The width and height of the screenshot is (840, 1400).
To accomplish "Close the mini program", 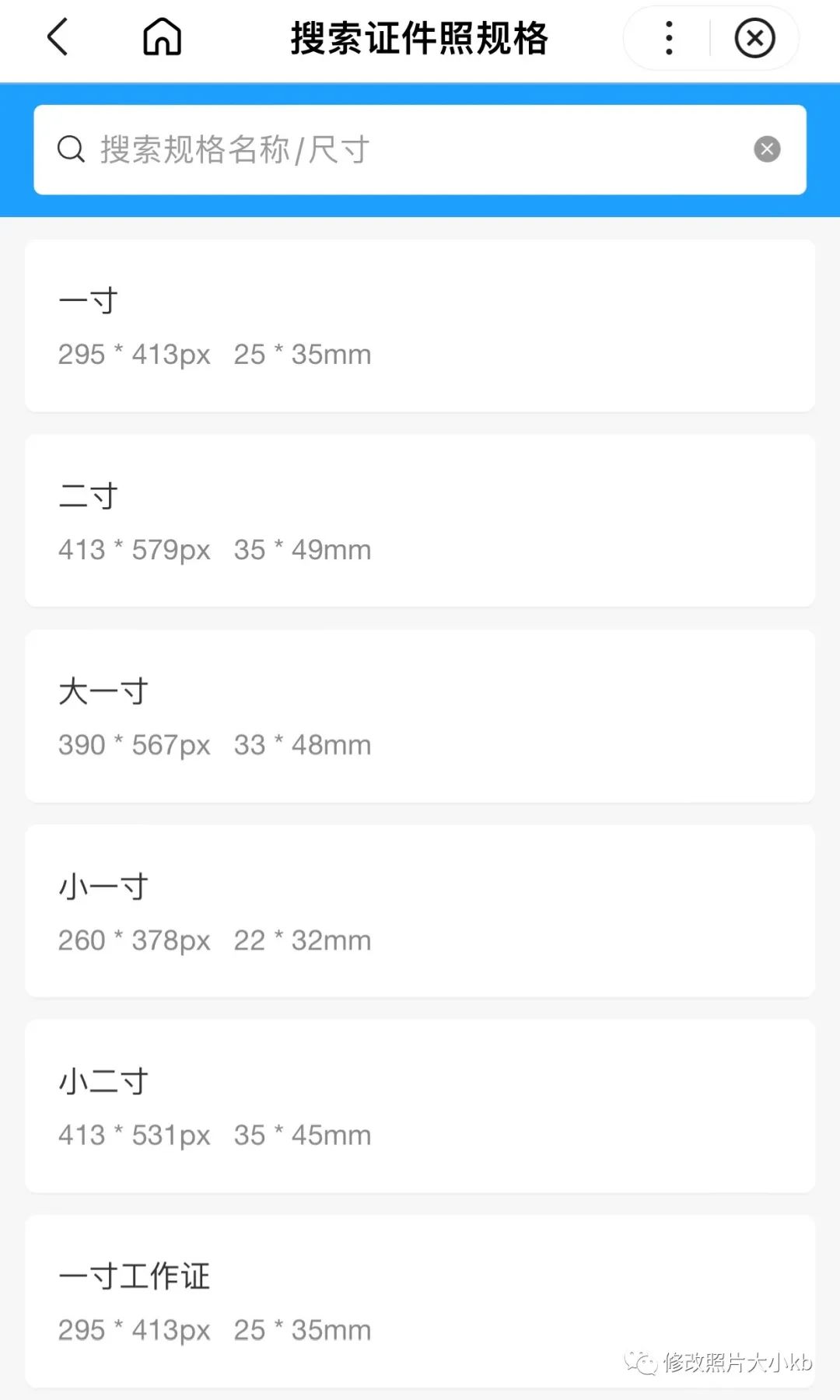I will tap(754, 38).
